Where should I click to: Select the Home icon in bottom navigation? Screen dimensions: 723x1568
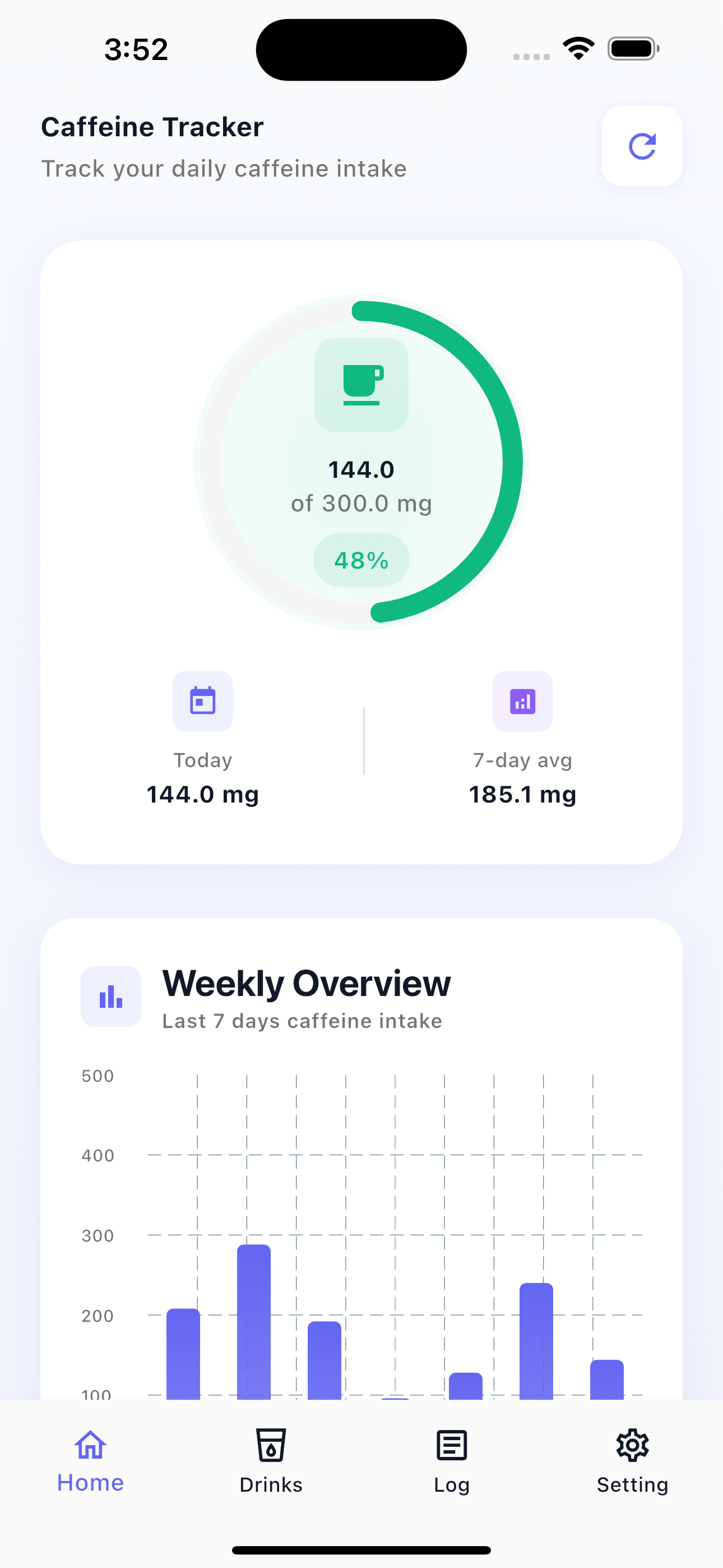tap(90, 1445)
